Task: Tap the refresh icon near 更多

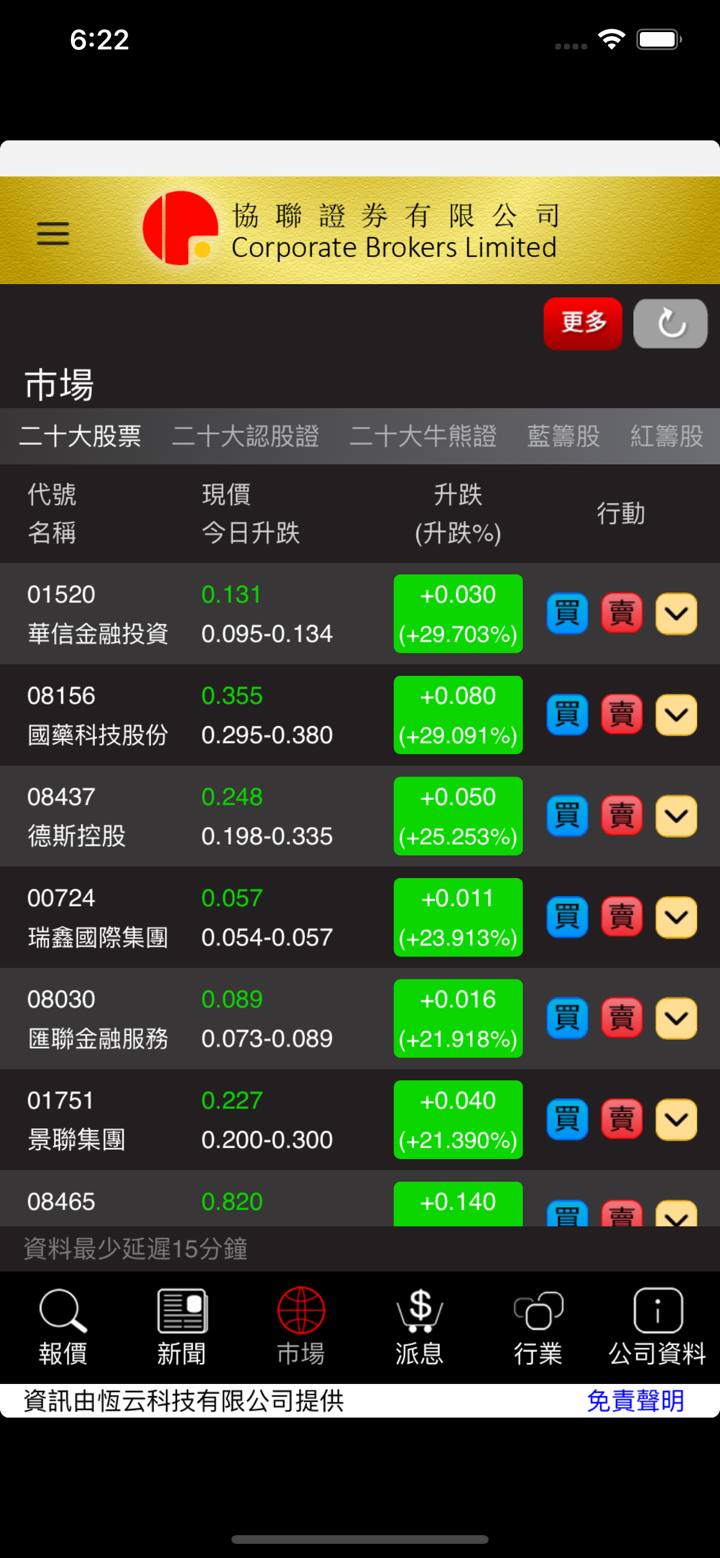Action: tap(669, 323)
